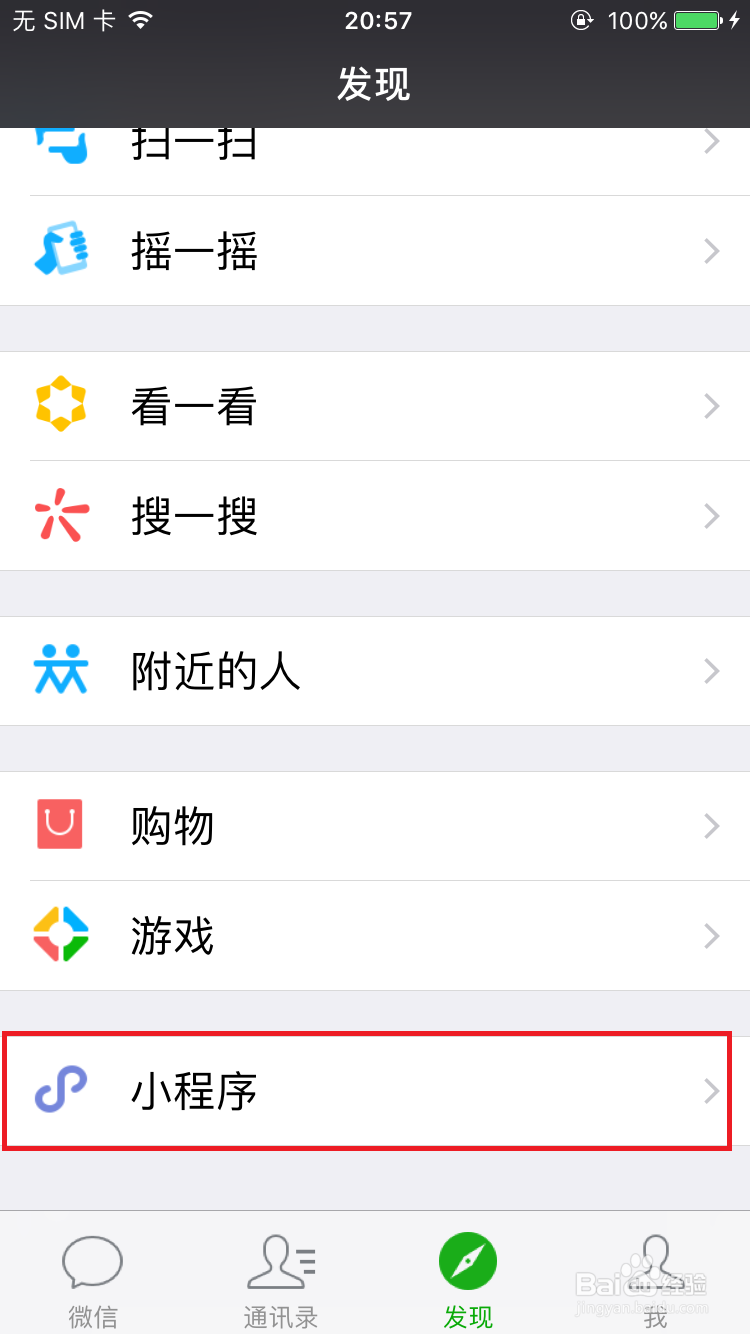Image resolution: width=750 pixels, height=1334 pixels.
Task: Select the 附近的人 people icon
Action: (x=61, y=671)
